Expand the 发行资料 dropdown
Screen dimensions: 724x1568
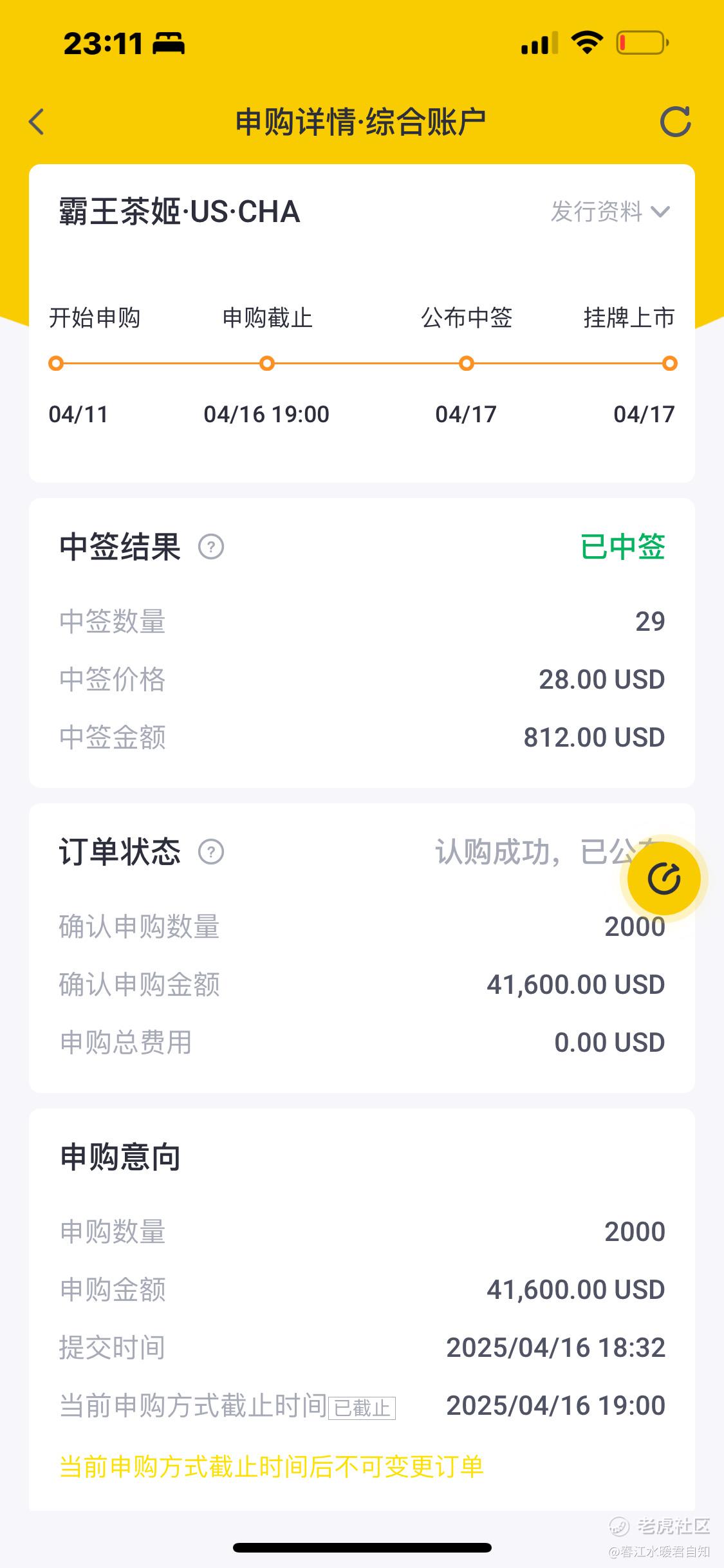(x=610, y=212)
